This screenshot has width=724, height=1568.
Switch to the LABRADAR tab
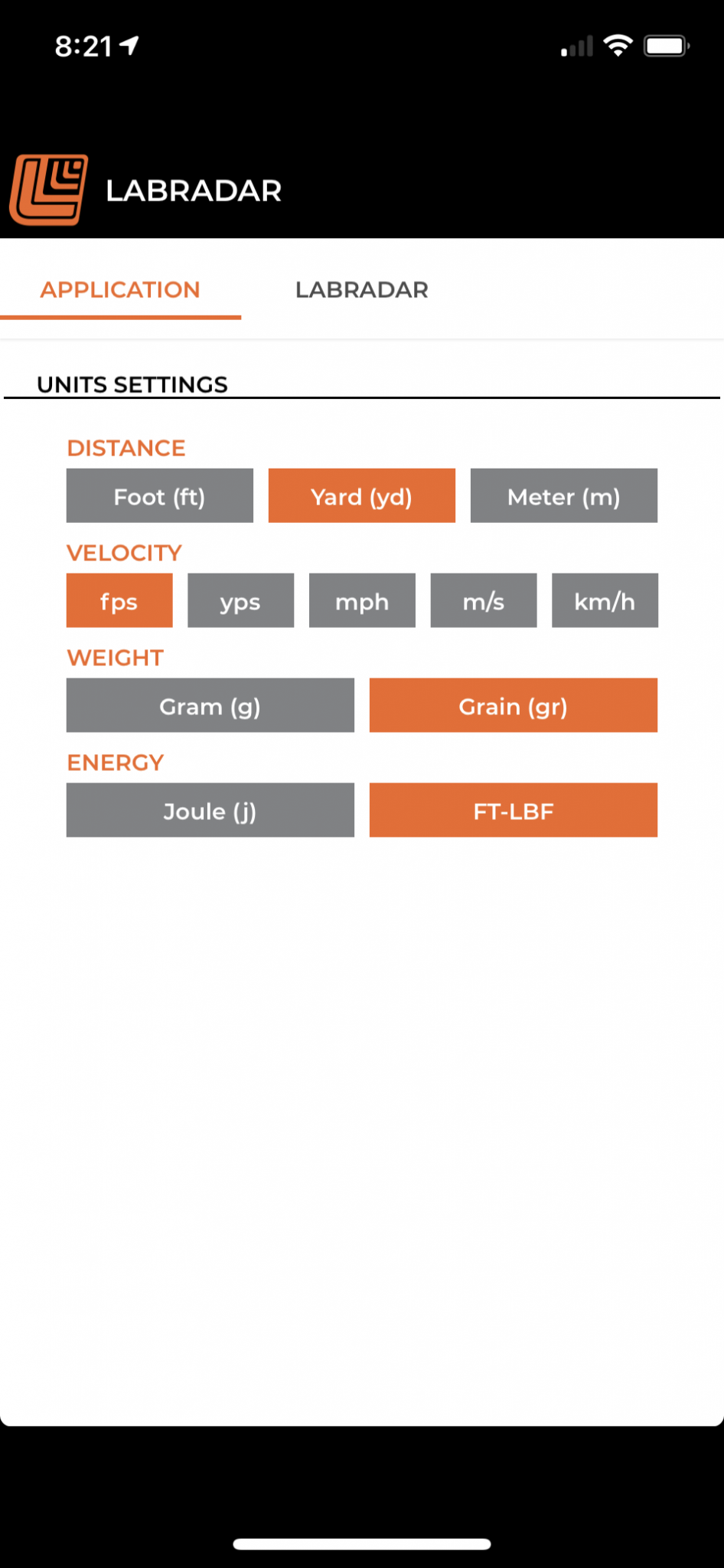click(x=361, y=290)
